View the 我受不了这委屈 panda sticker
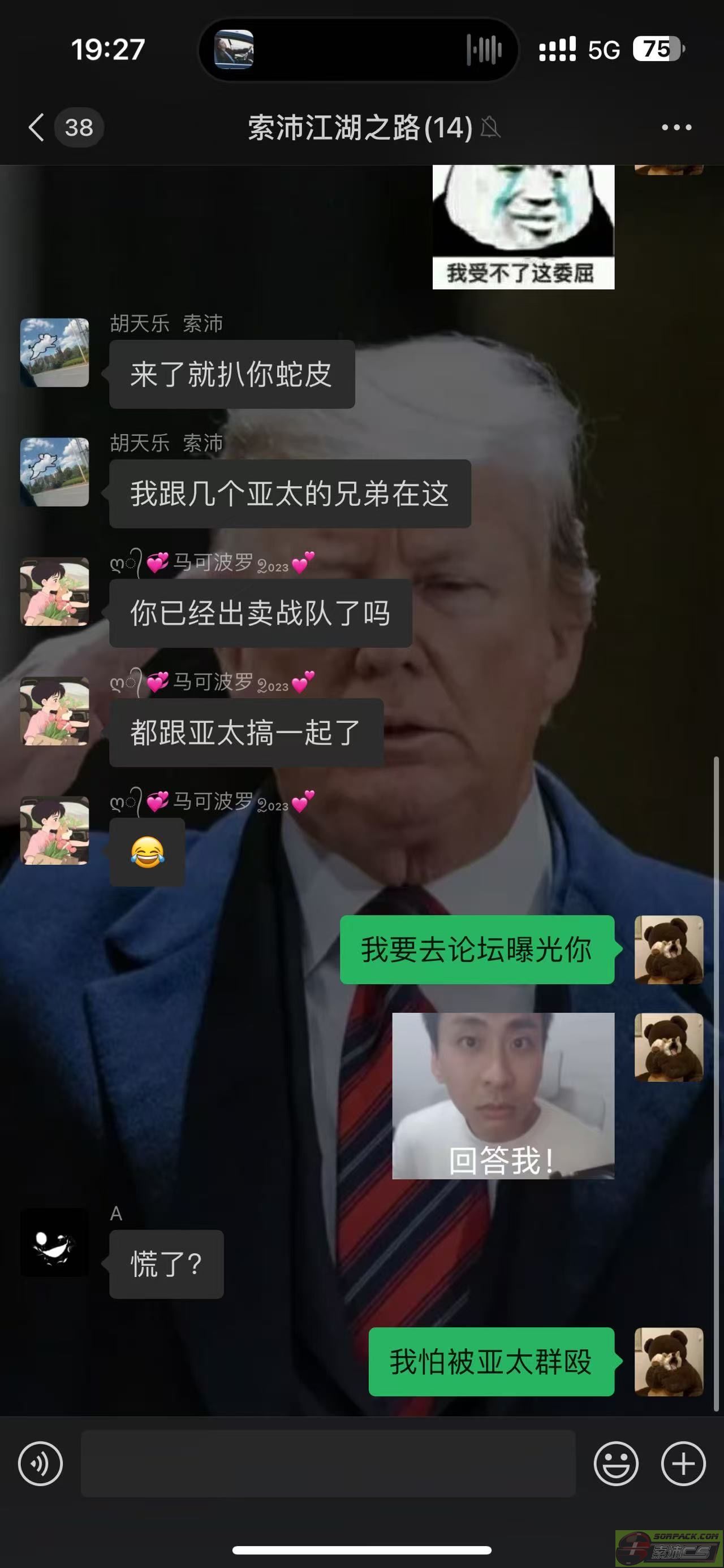This screenshot has height=1568, width=724. click(523, 227)
